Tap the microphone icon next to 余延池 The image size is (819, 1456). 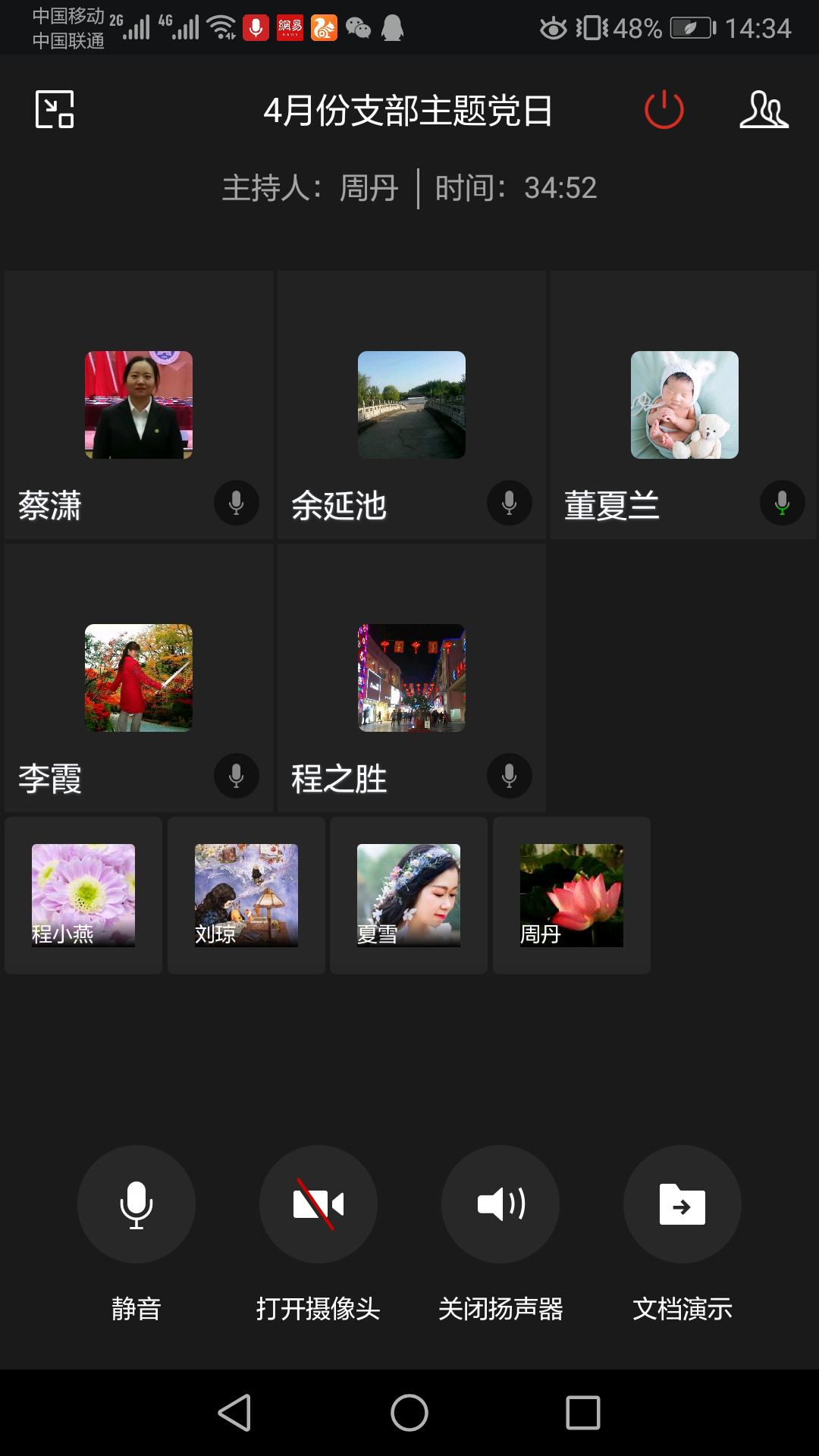510,503
